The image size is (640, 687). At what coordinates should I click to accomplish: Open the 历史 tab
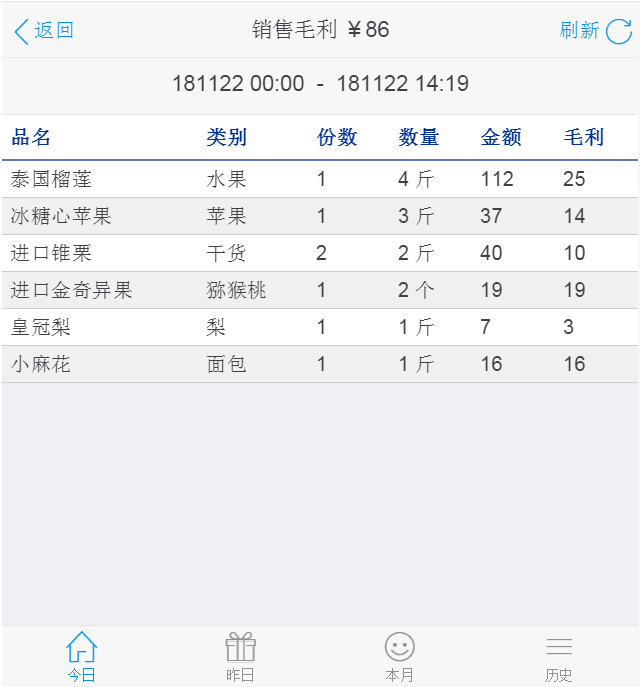558,657
